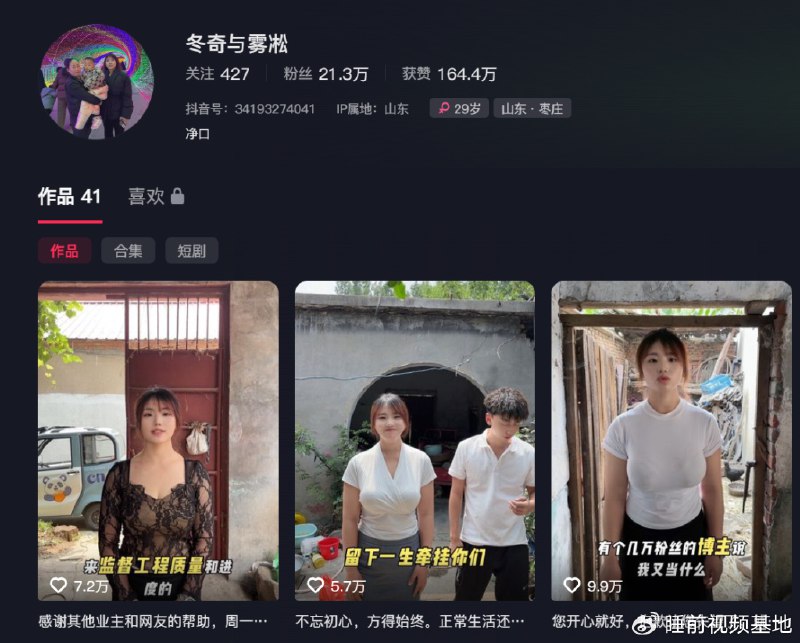This screenshot has height=643, width=800.
Task: Select the 作品 filter chip
Action: (x=65, y=251)
